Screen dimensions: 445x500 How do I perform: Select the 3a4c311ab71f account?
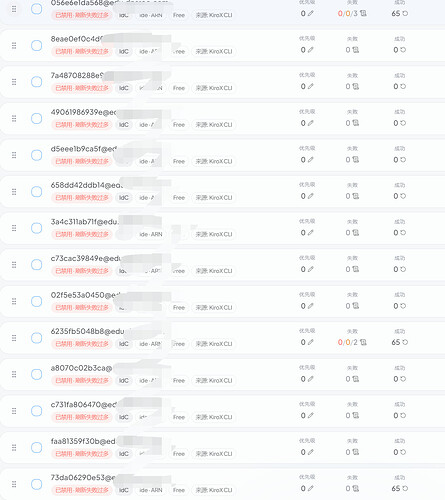point(36,228)
